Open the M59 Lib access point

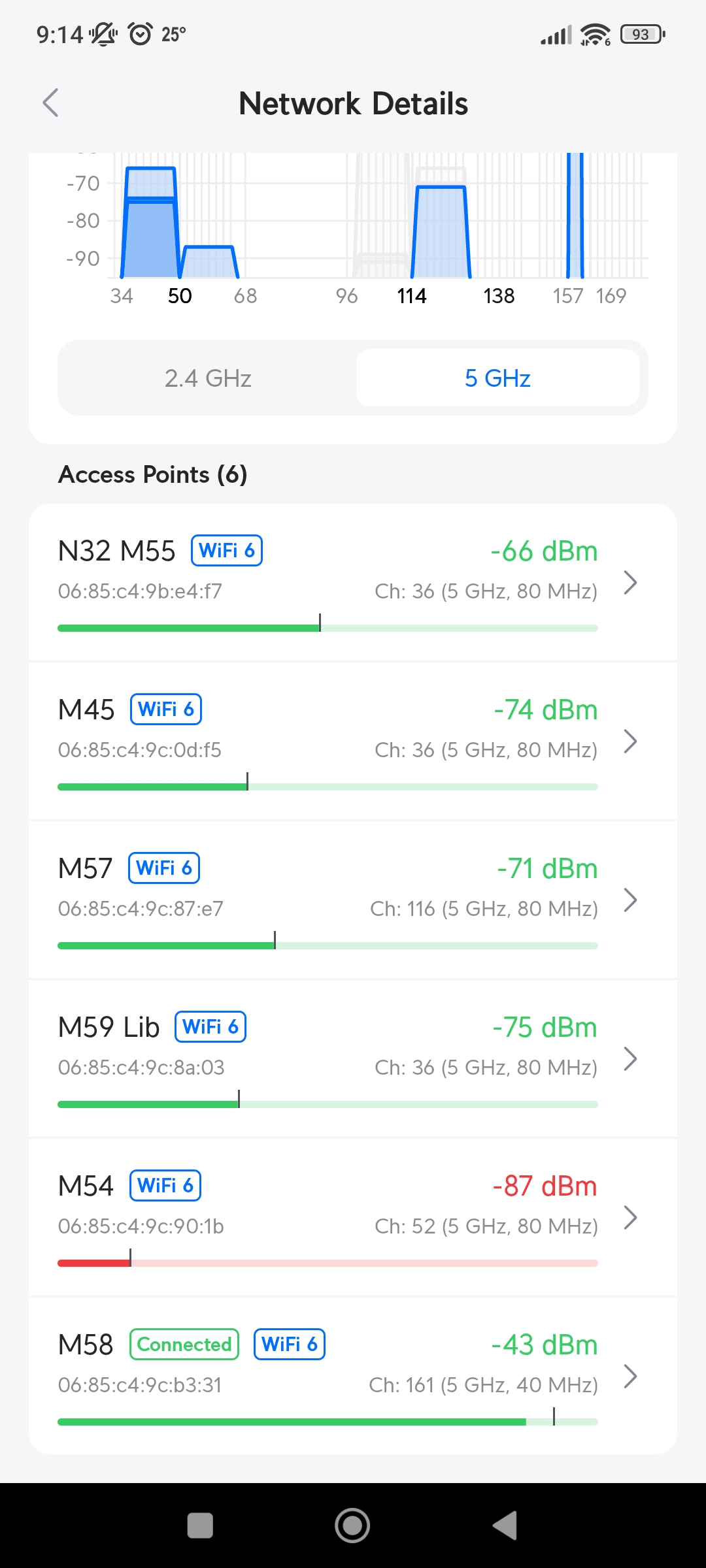(x=353, y=1059)
